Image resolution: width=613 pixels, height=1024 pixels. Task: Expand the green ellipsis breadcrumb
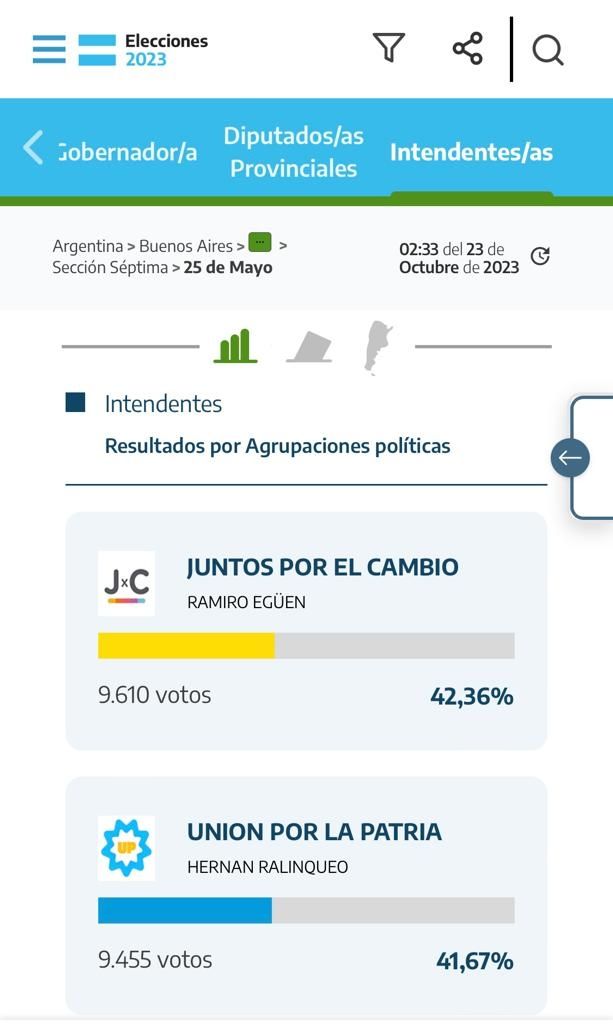pos(259,242)
